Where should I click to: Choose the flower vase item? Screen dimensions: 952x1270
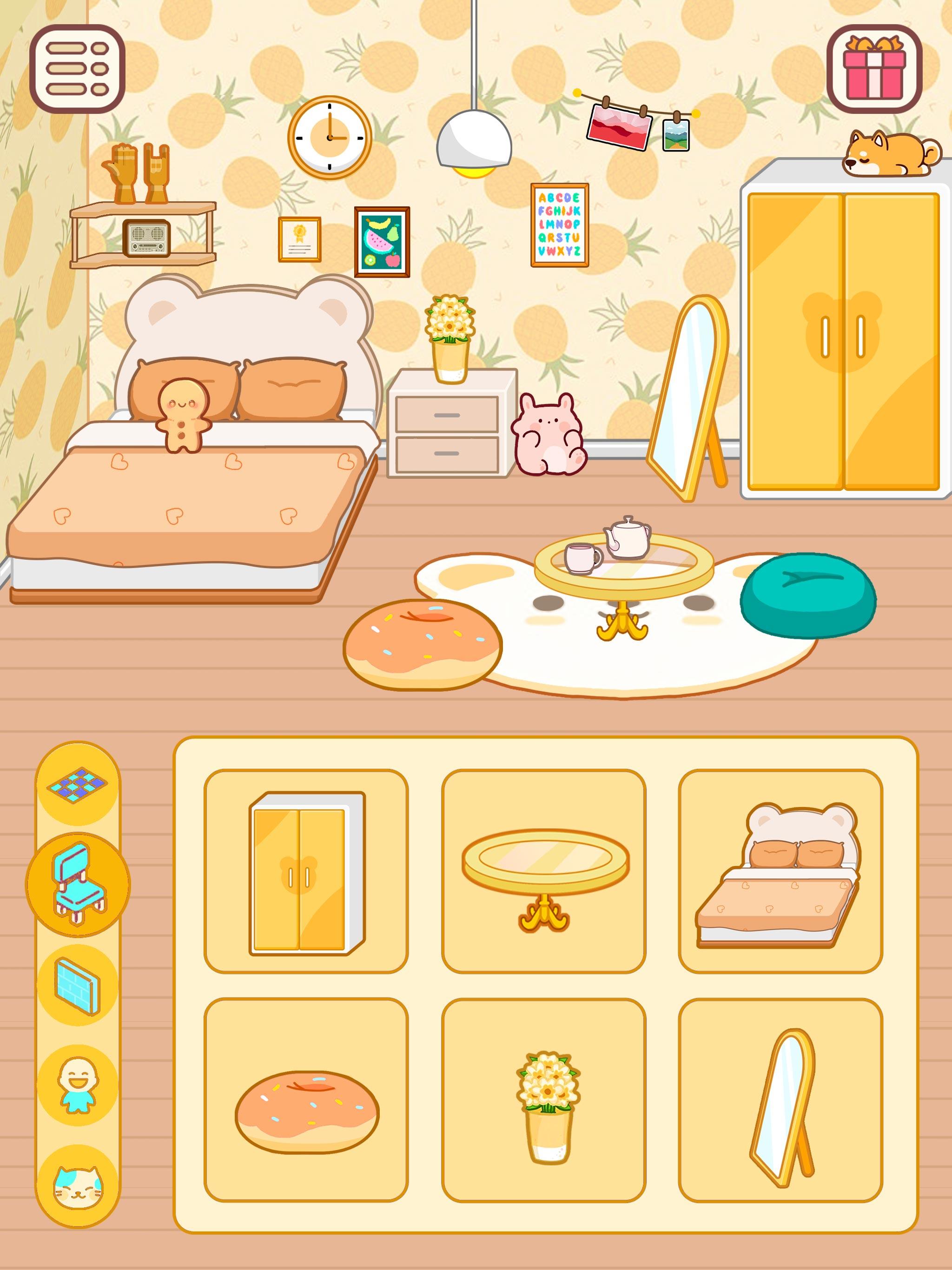pyautogui.click(x=543, y=1100)
